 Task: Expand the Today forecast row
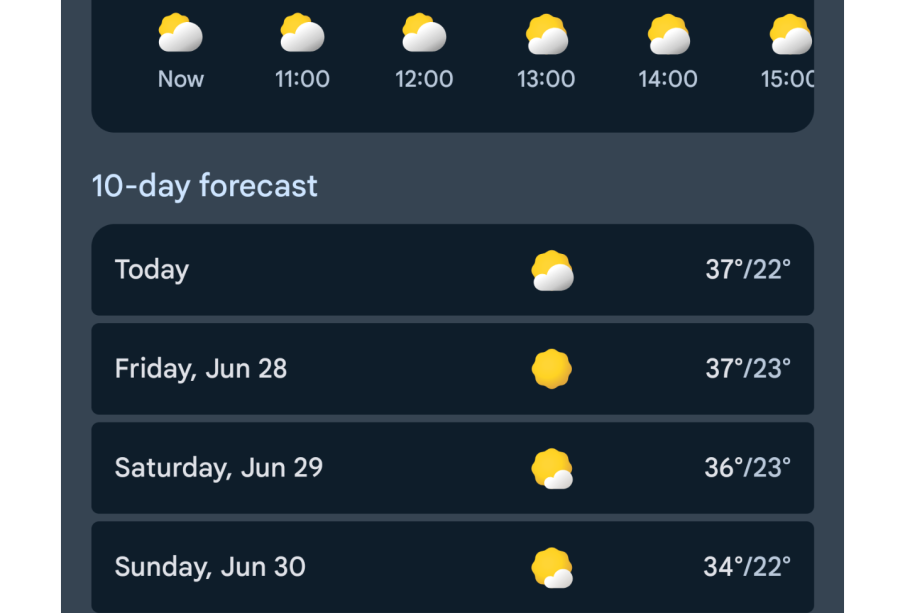click(452, 270)
